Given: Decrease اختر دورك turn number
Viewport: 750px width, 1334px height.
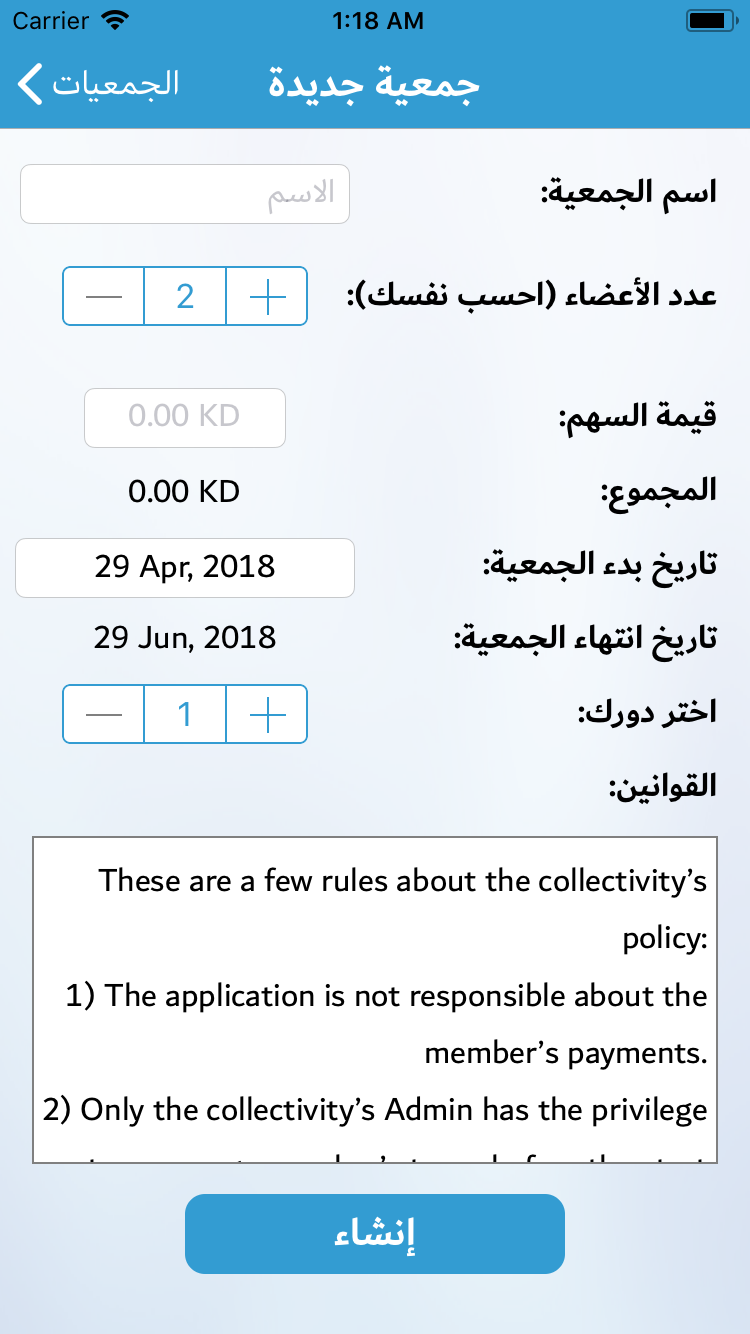Looking at the screenshot, I should [x=104, y=714].
